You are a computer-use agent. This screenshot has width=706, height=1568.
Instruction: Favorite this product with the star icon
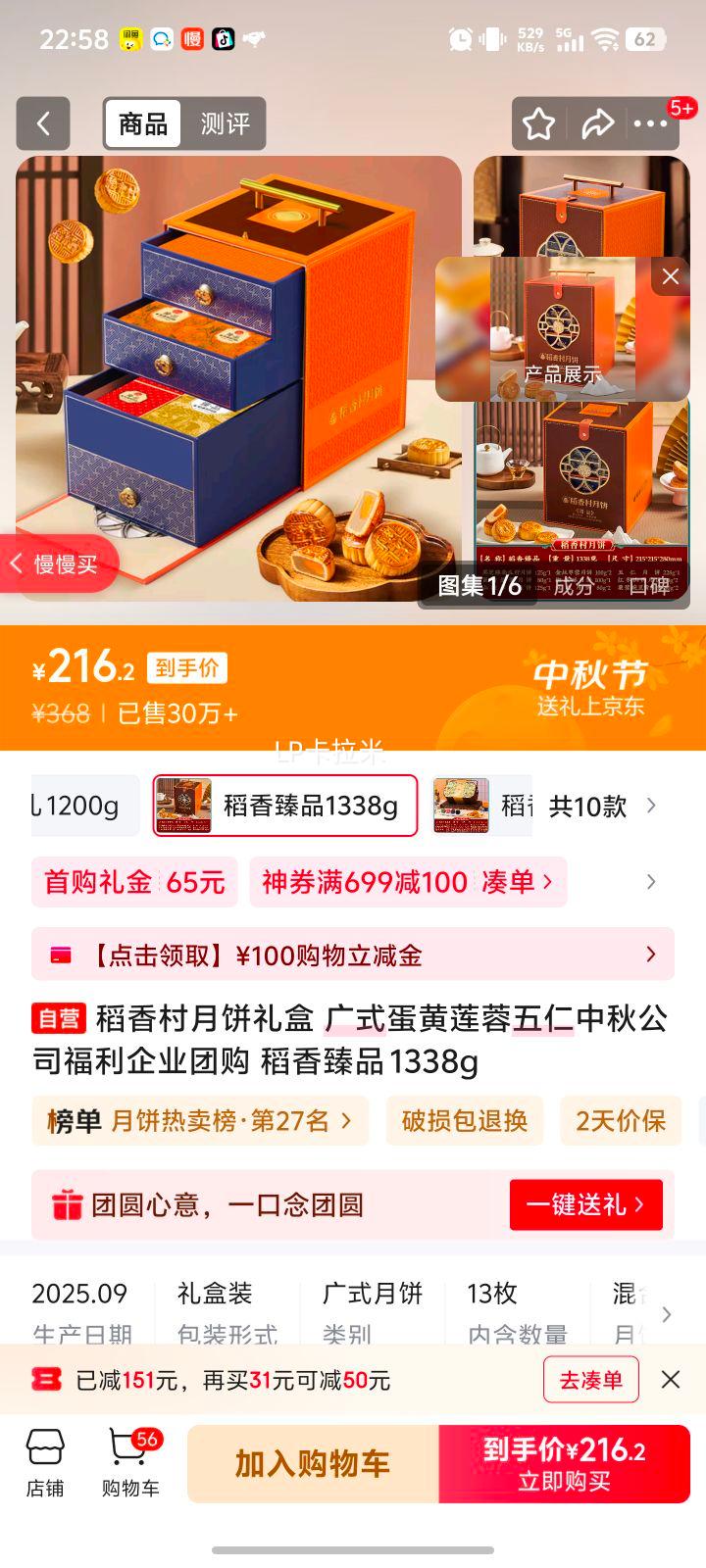[538, 124]
